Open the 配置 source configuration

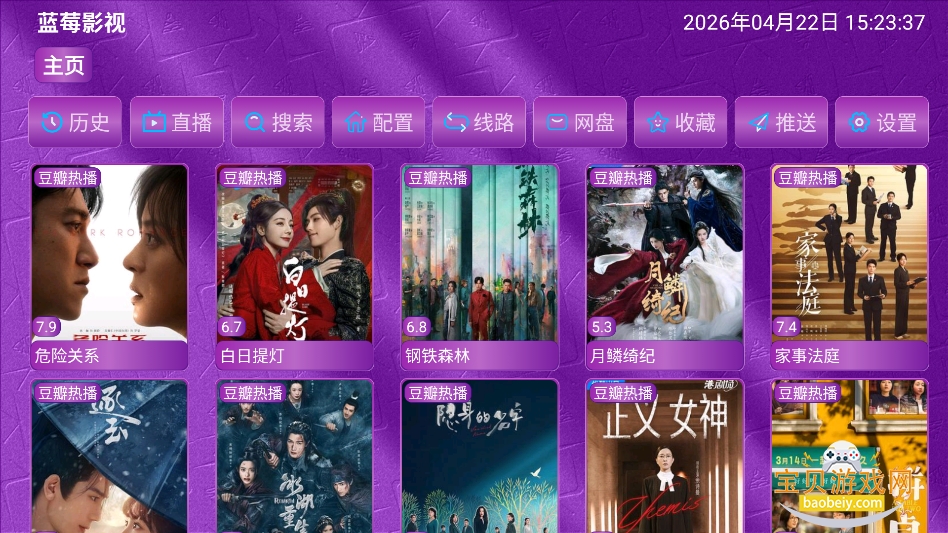tap(379, 122)
